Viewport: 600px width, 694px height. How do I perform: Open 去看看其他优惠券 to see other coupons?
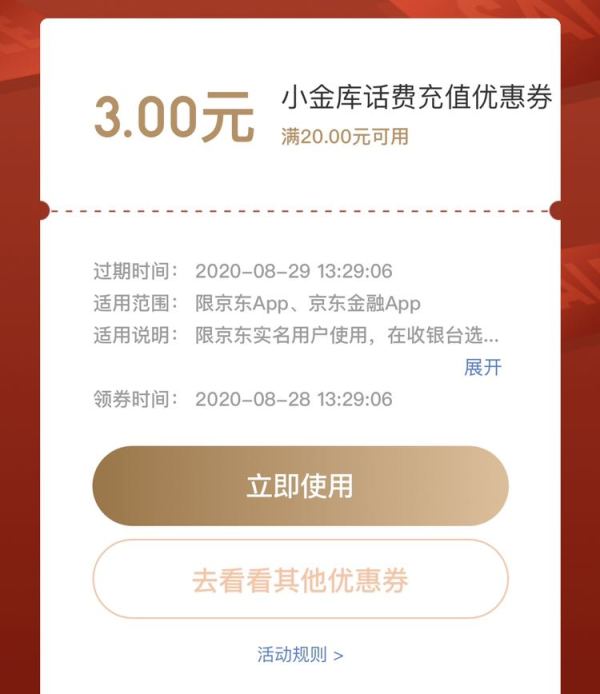pos(300,580)
